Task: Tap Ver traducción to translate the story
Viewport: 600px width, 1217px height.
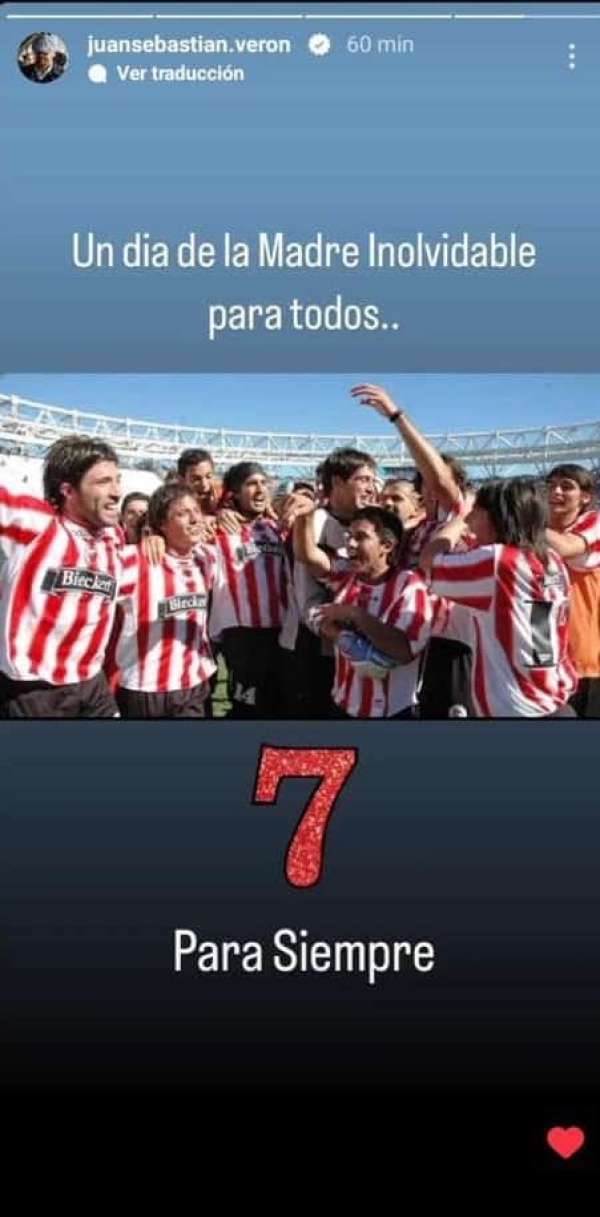Action: point(179,74)
